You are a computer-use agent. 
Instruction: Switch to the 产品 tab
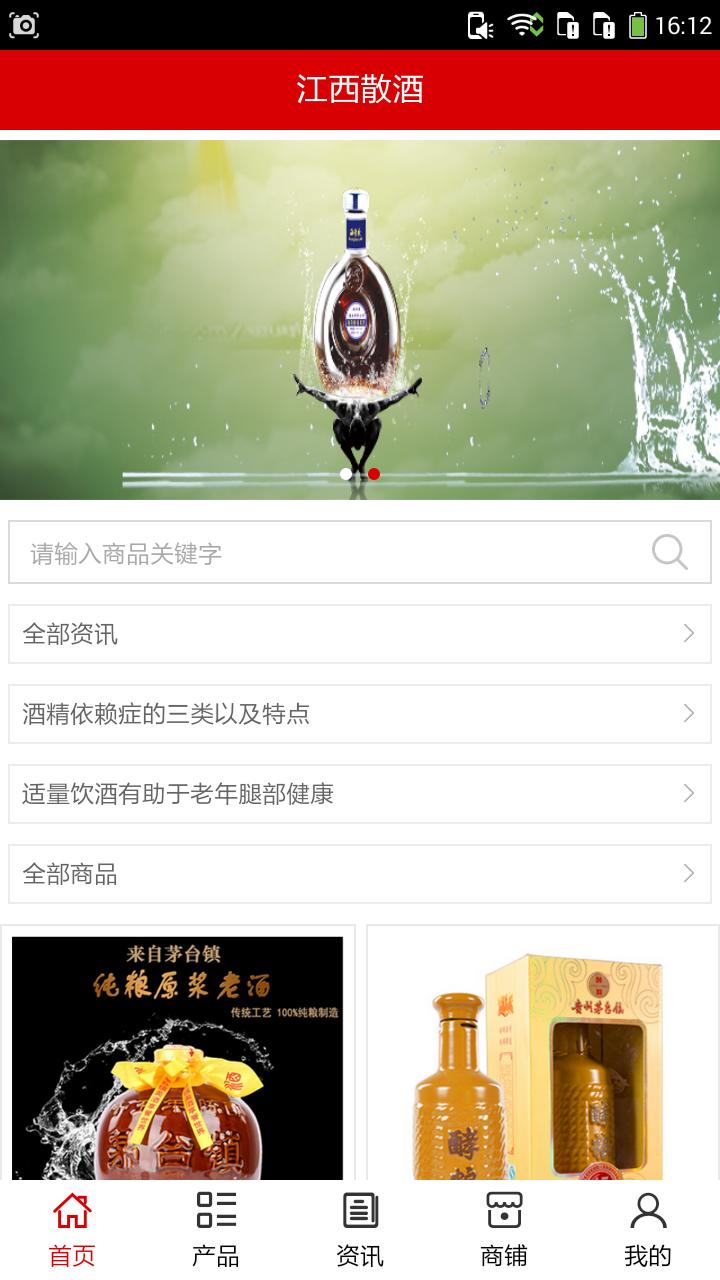[x=216, y=1230]
